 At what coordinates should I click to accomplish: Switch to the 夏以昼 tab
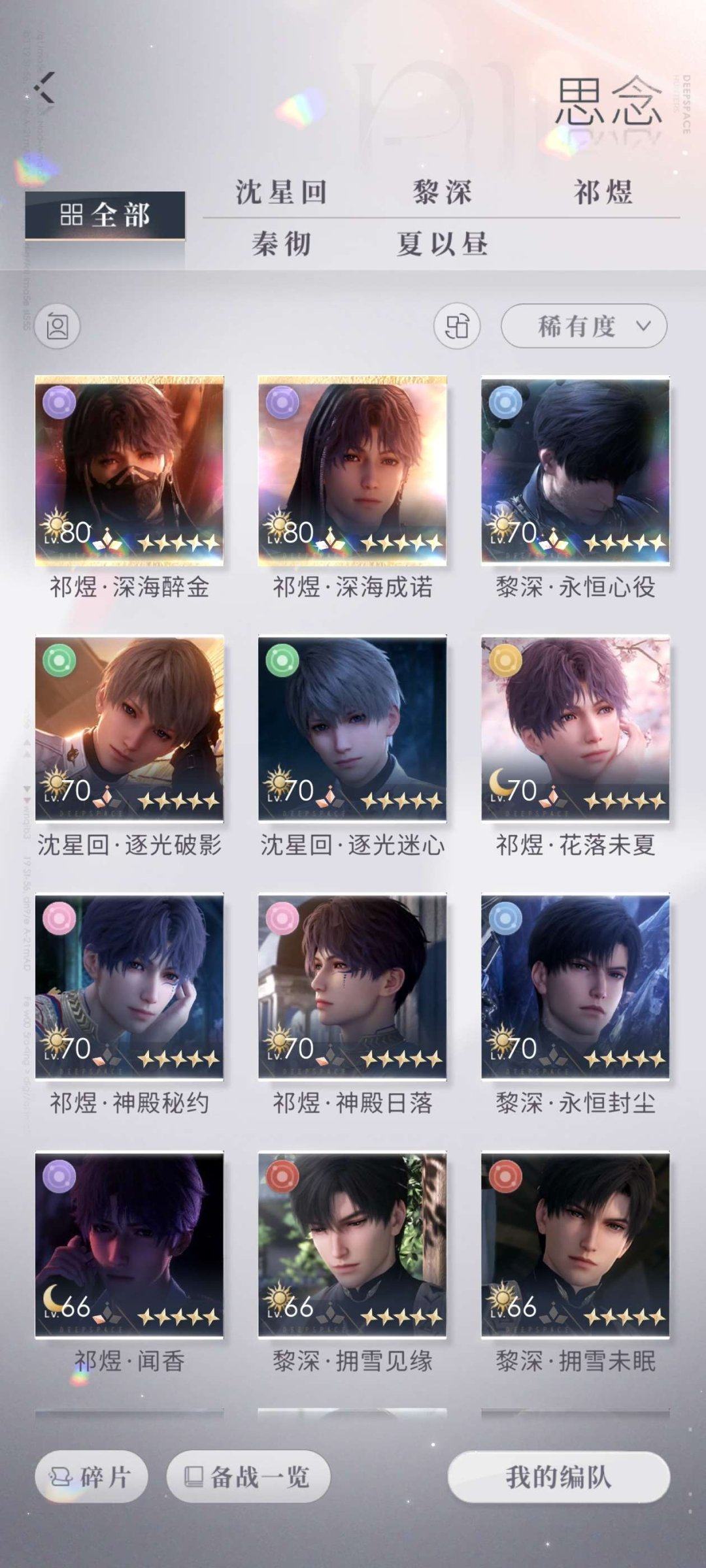point(442,244)
